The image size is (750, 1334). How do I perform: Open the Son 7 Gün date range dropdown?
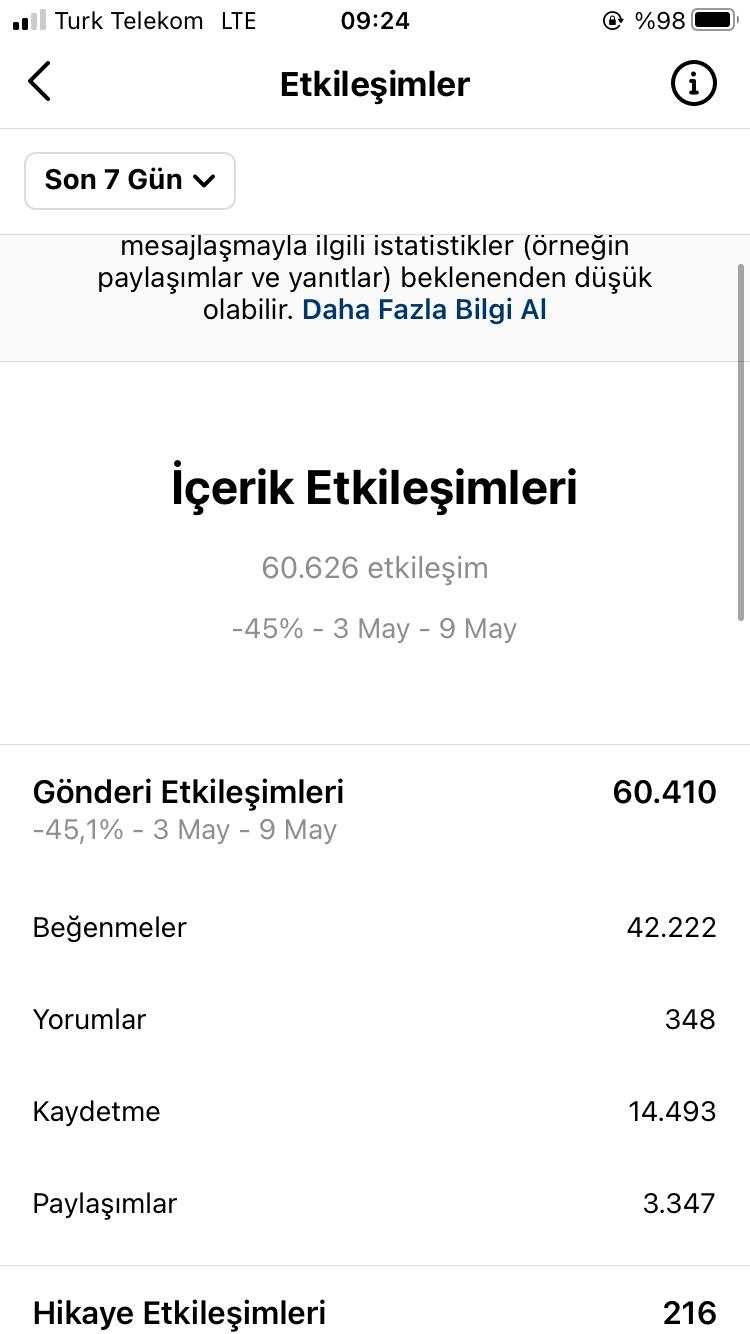(x=130, y=181)
